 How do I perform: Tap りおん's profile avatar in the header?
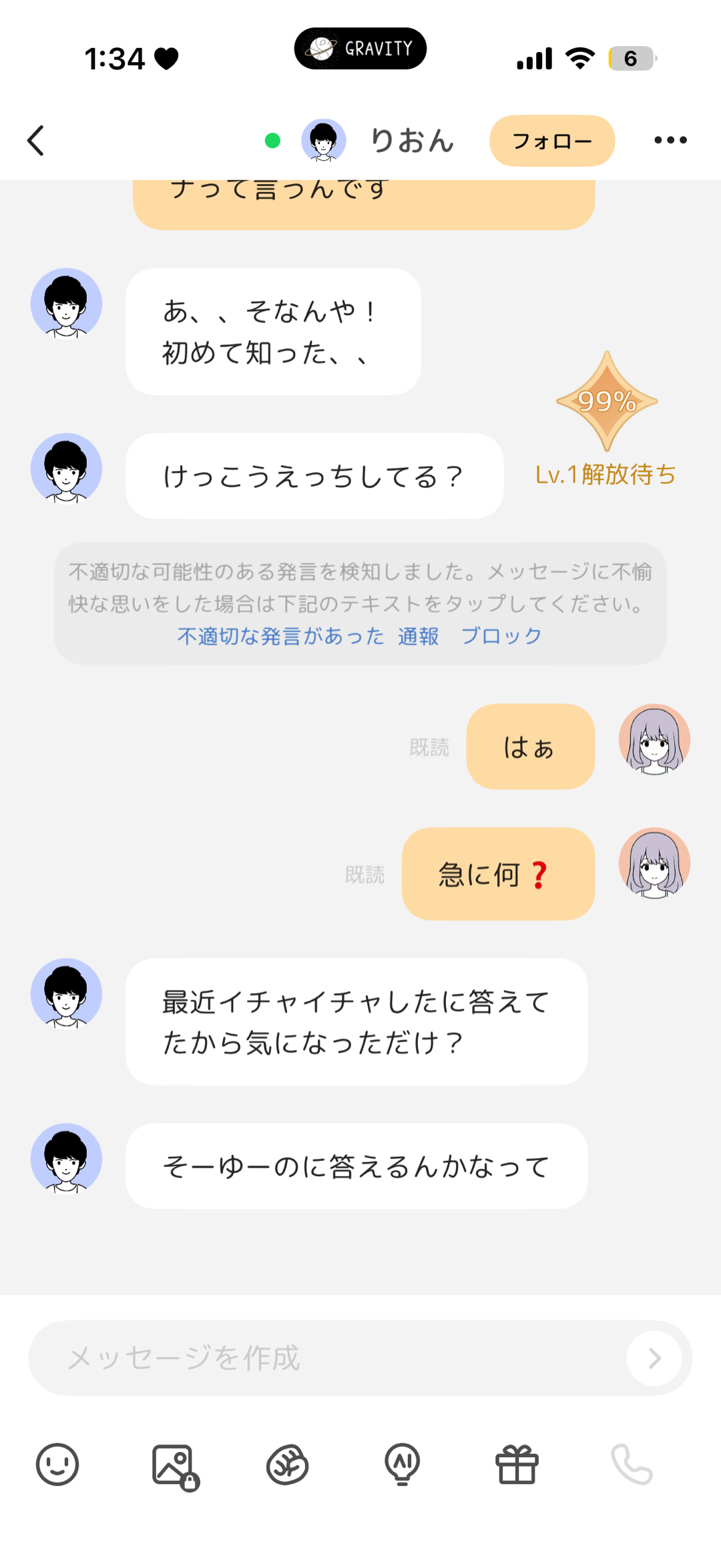click(x=324, y=141)
